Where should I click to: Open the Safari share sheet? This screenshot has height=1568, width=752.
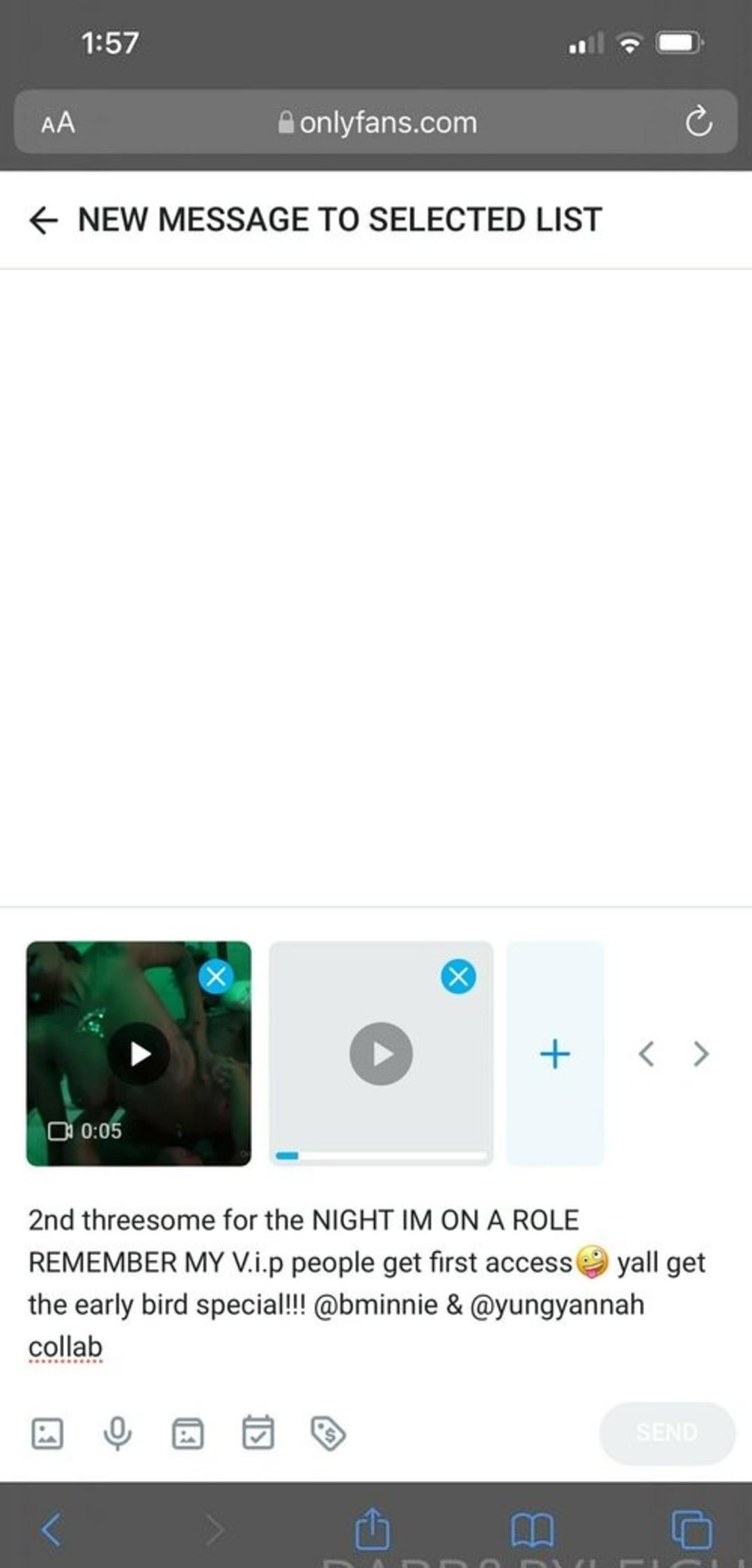372,1530
